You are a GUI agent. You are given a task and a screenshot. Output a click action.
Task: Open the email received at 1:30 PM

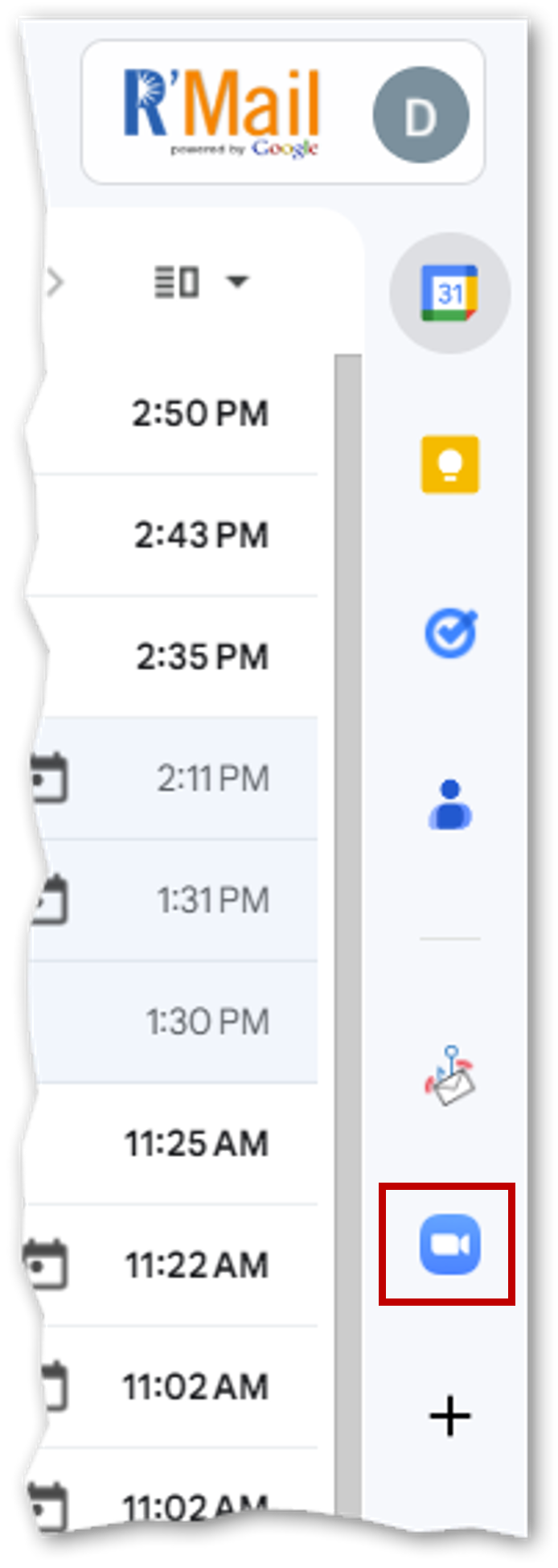(x=207, y=1022)
